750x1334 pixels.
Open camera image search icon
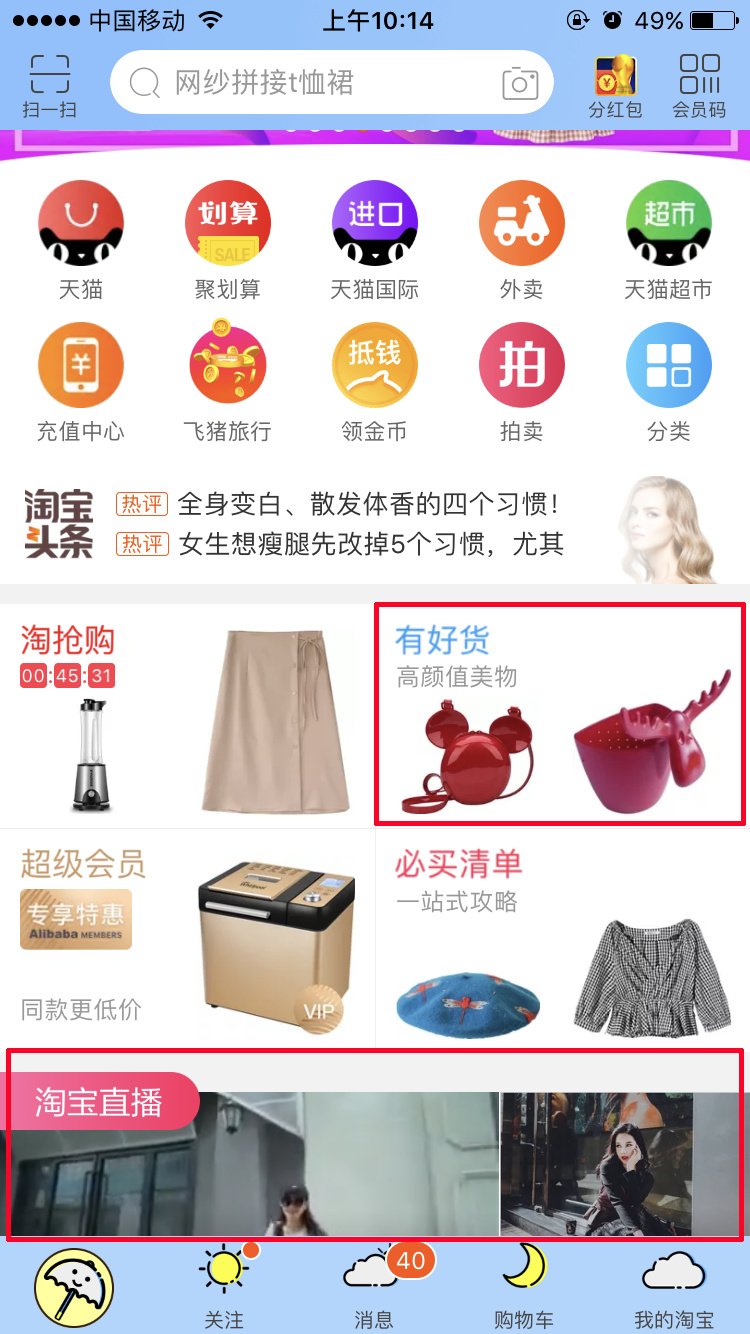tap(519, 83)
